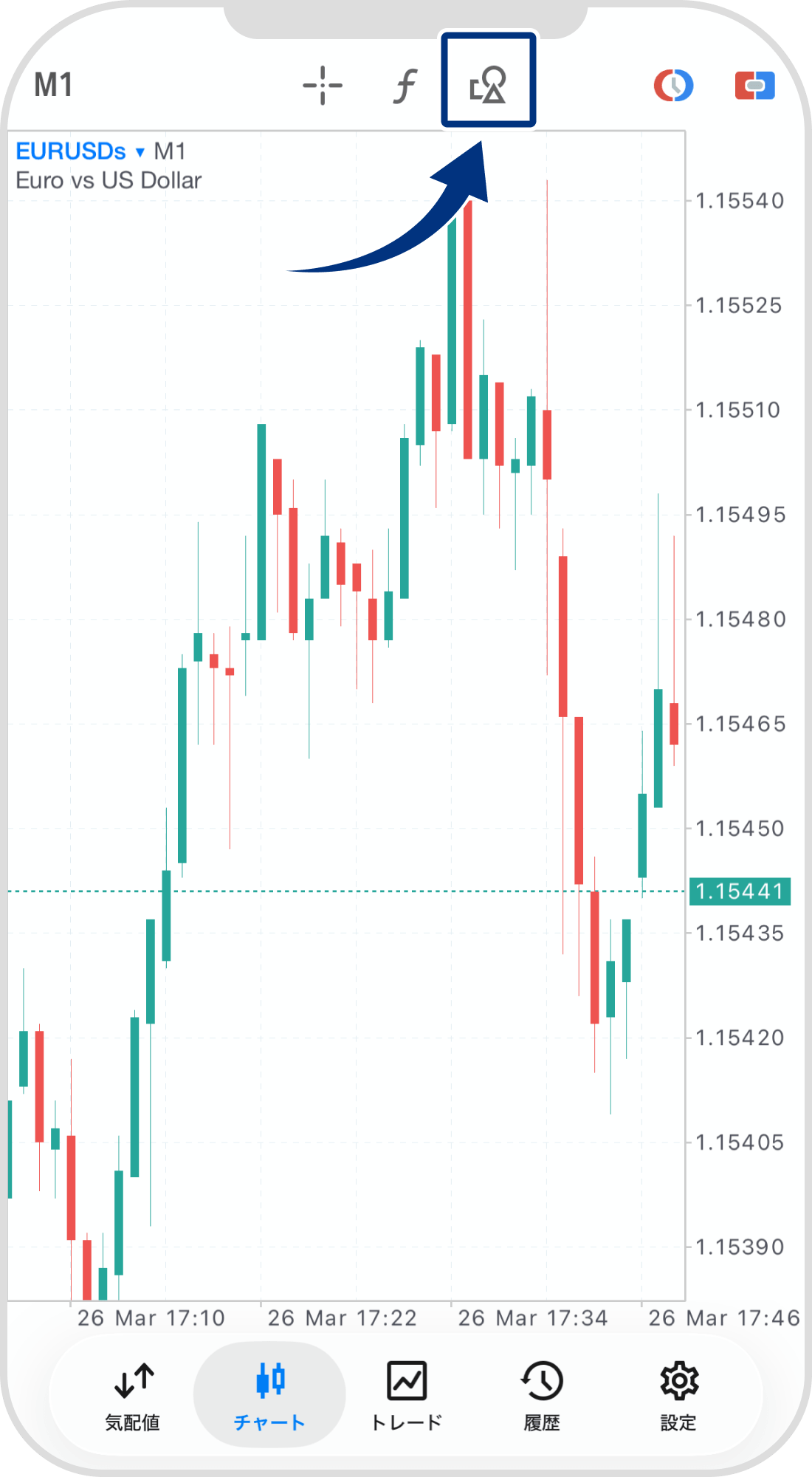The height and width of the screenshot is (1477, 812).
Task: Open the chart objects and shapes tool
Action: pyautogui.click(x=488, y=84)
